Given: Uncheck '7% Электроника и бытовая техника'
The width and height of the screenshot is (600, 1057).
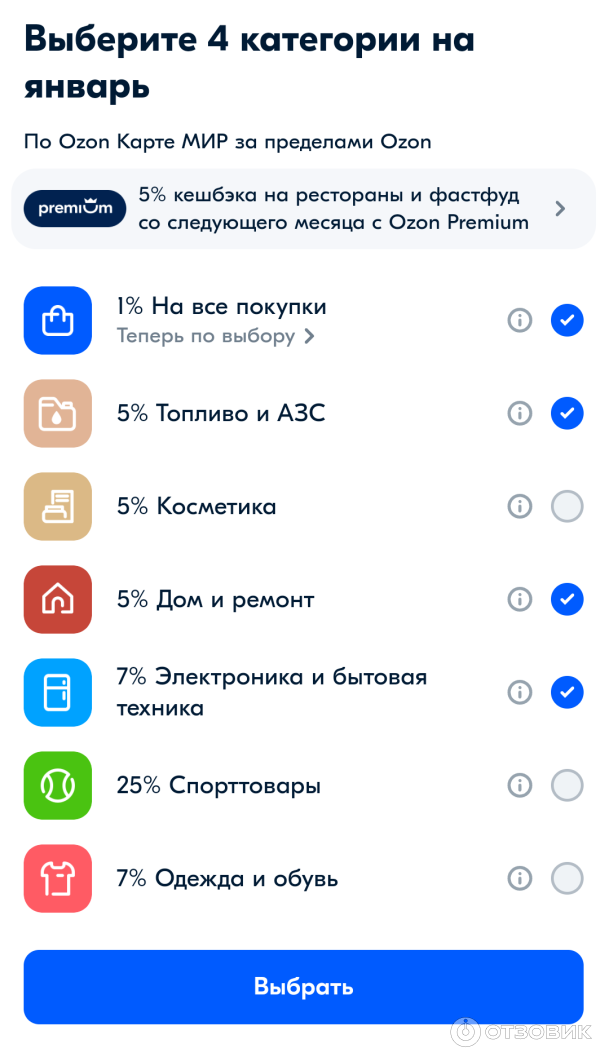Looking at the screenshot, I should coord(567,692).
